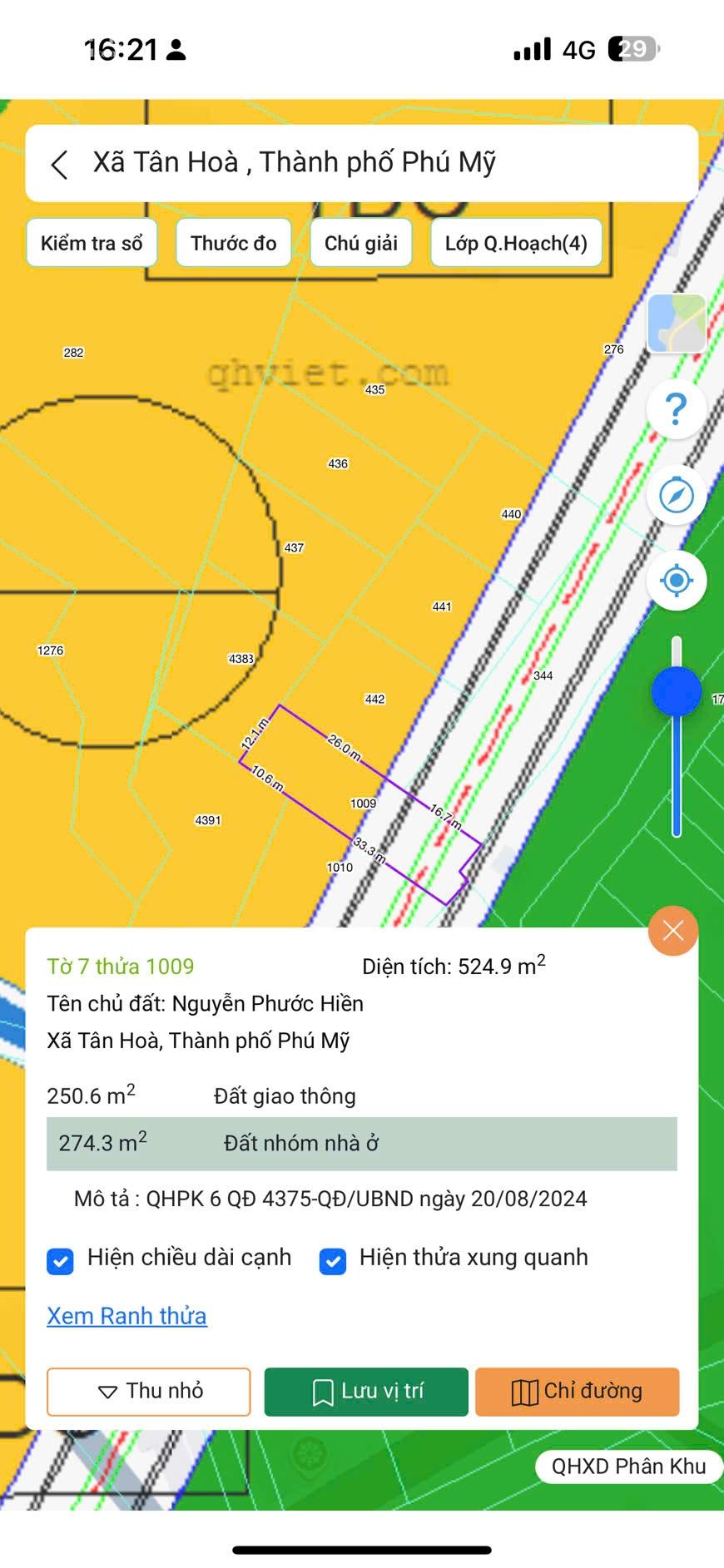Tap the blue opacity slider handle

coord(677,692)
